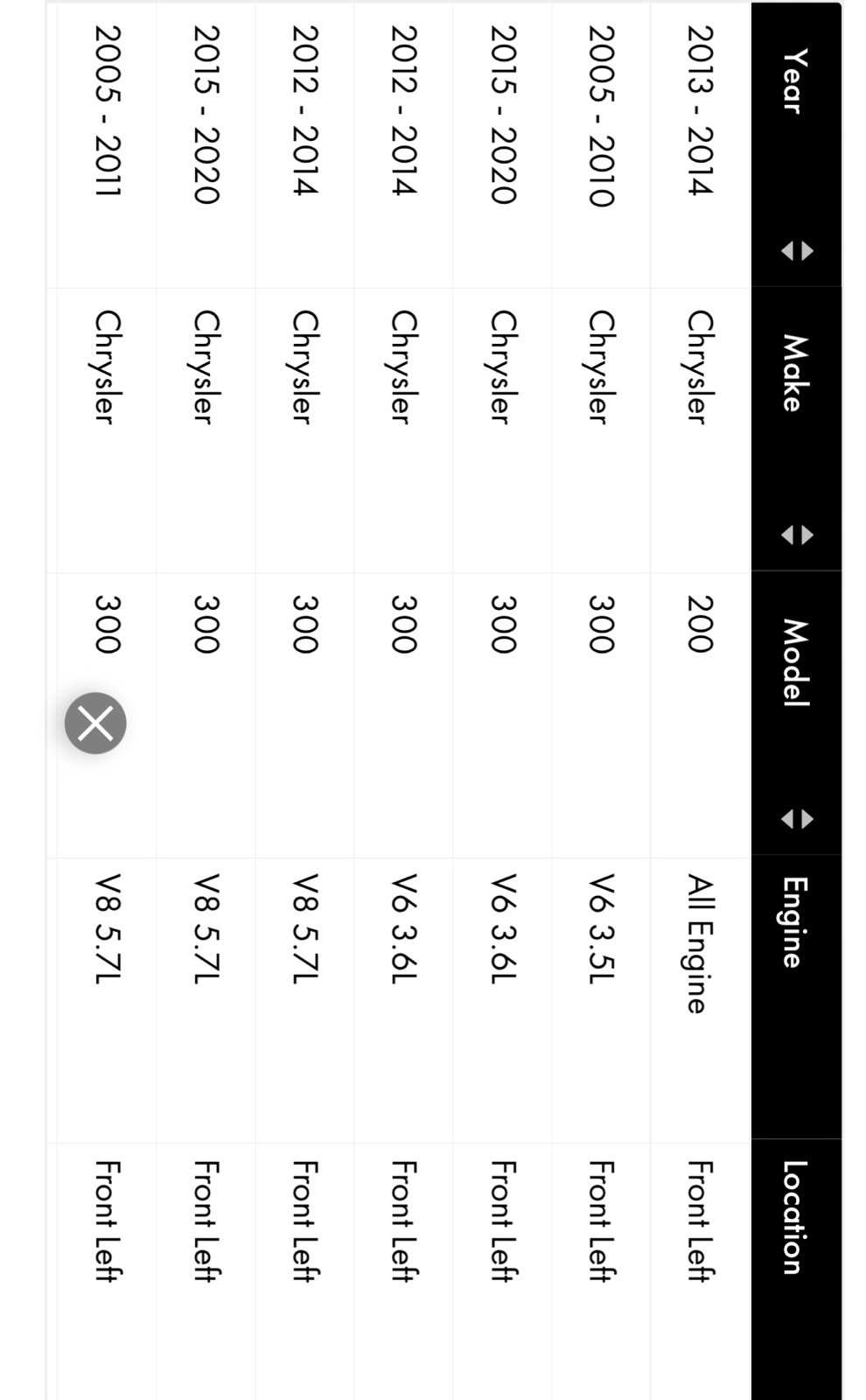Viewport: 866px width, 1400px height.
Task: Close the fitment table overlay
Action: (95, 723)
